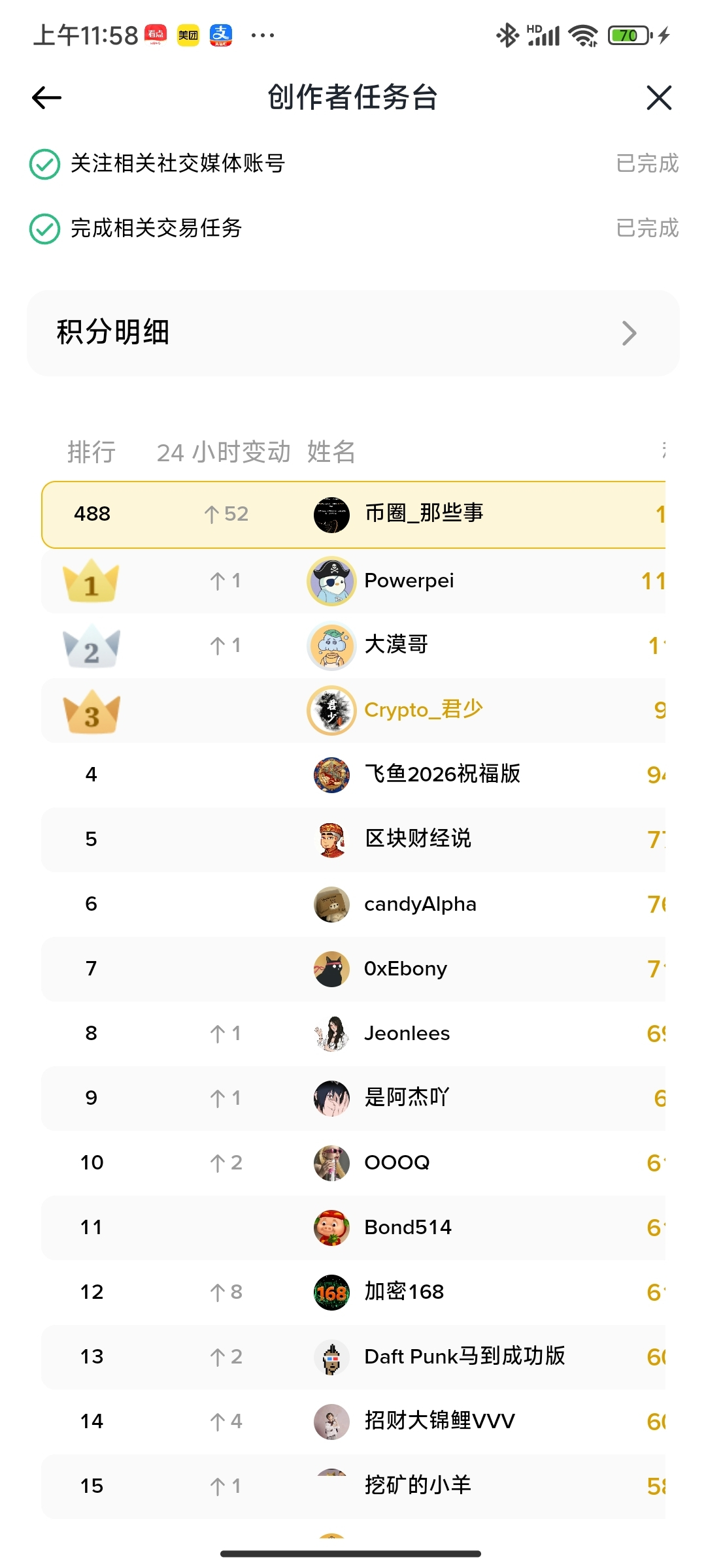Open the 完成相关交易任务 task
Screen dimensions: 706x1568
[157, 228]
